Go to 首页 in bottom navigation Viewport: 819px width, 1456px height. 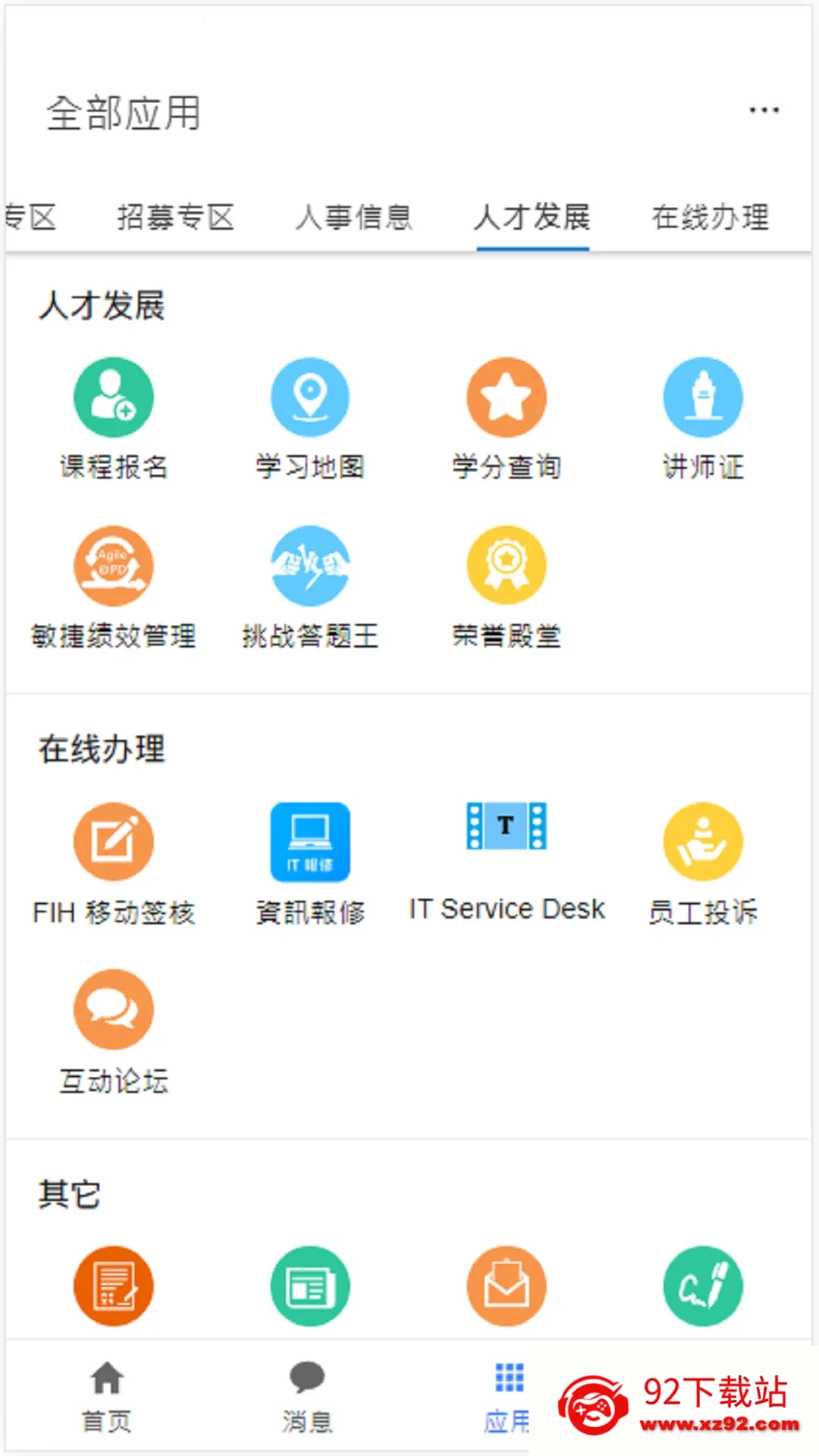[107, 1397]
